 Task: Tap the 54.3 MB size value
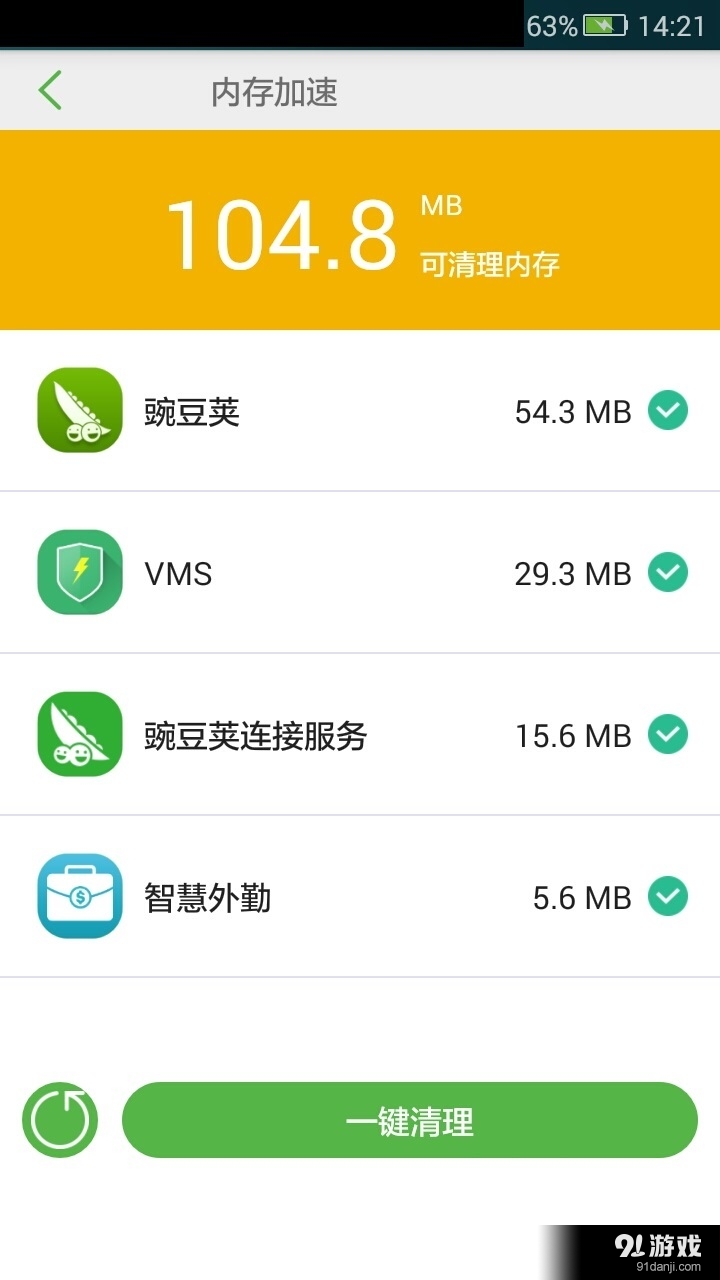coord(571,411)
